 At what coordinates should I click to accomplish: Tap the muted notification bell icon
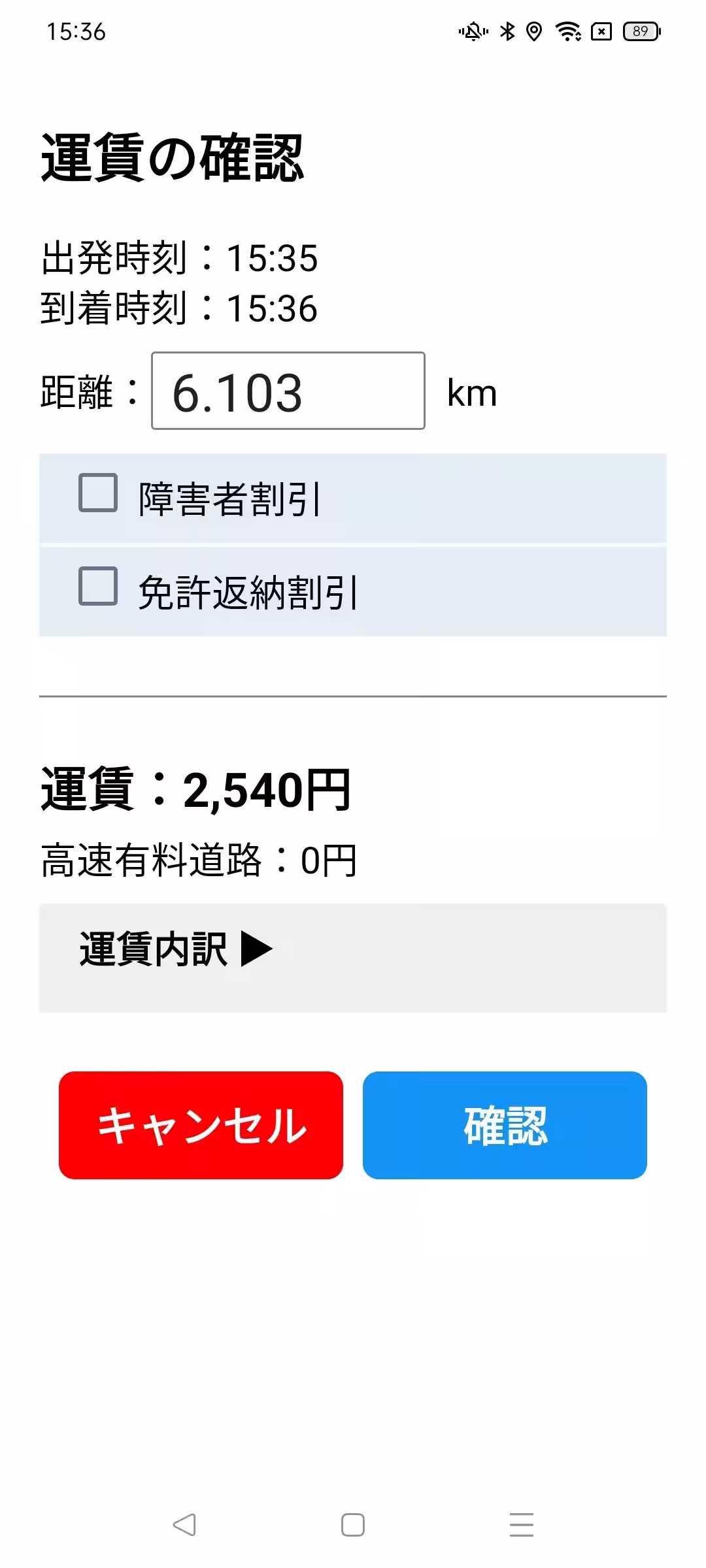(472, 31)
